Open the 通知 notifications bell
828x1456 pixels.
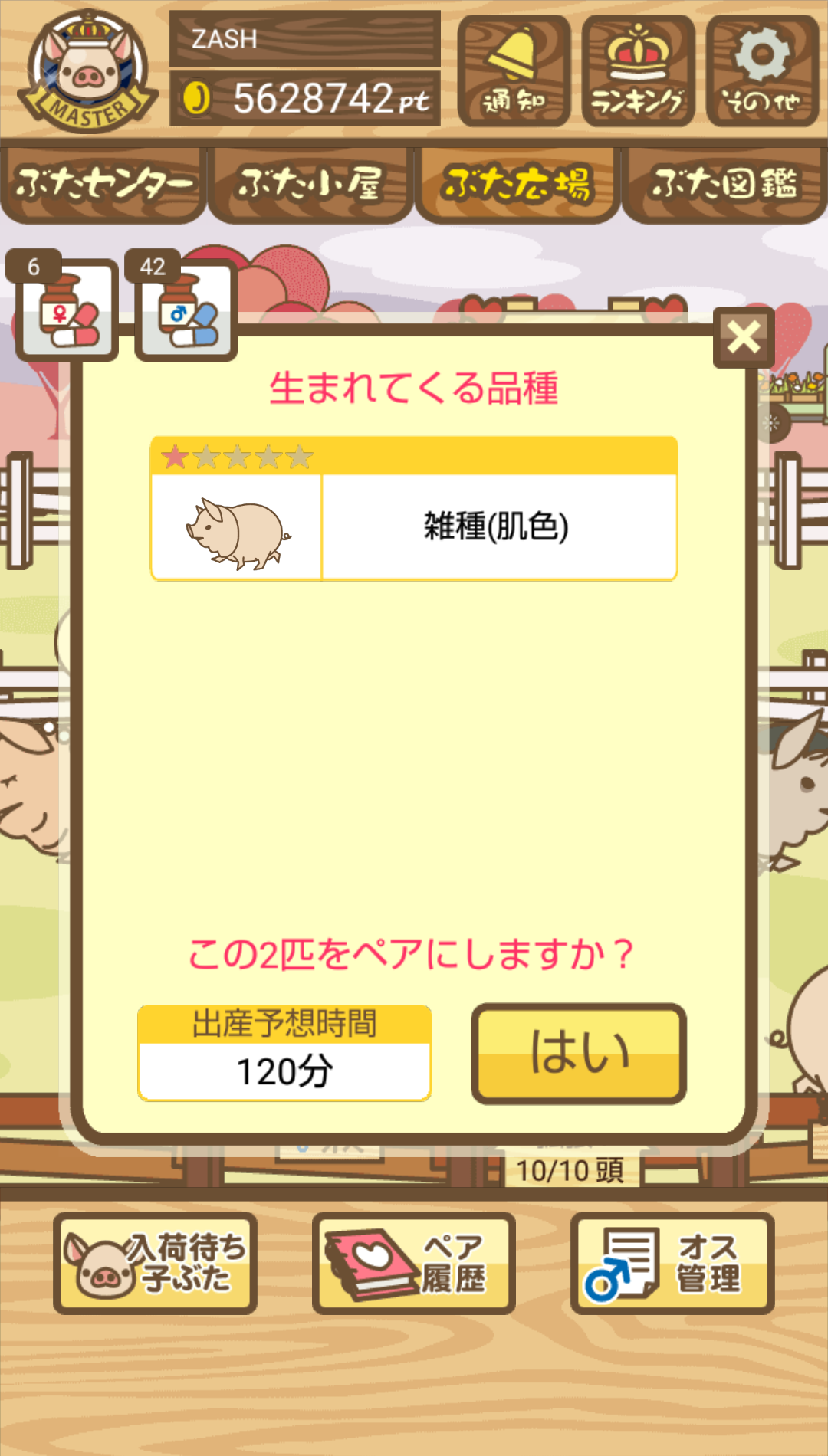click(x=514, y=71)
